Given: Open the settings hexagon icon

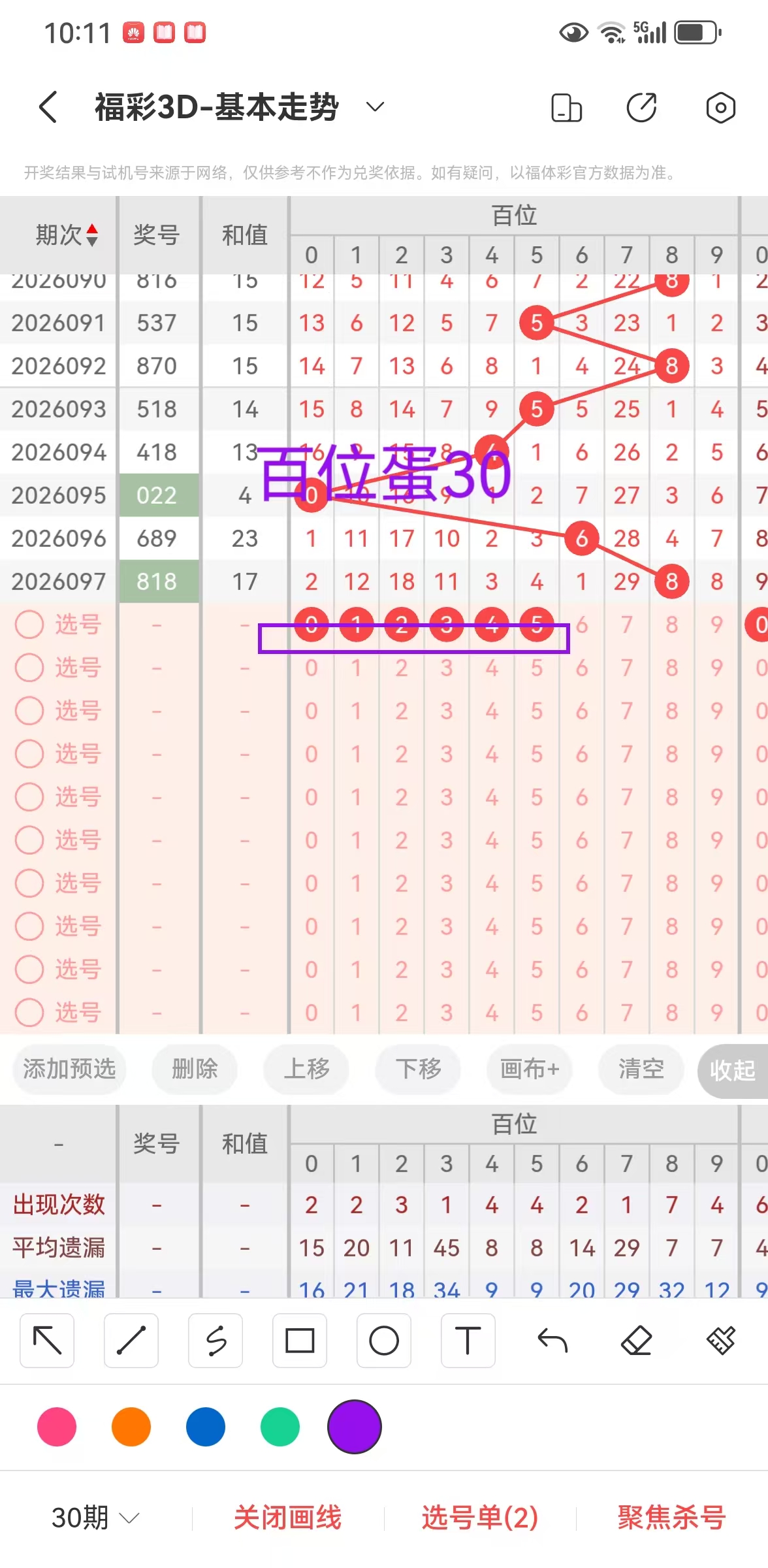Looking at the screenshot, I should (x=720, y=108).
